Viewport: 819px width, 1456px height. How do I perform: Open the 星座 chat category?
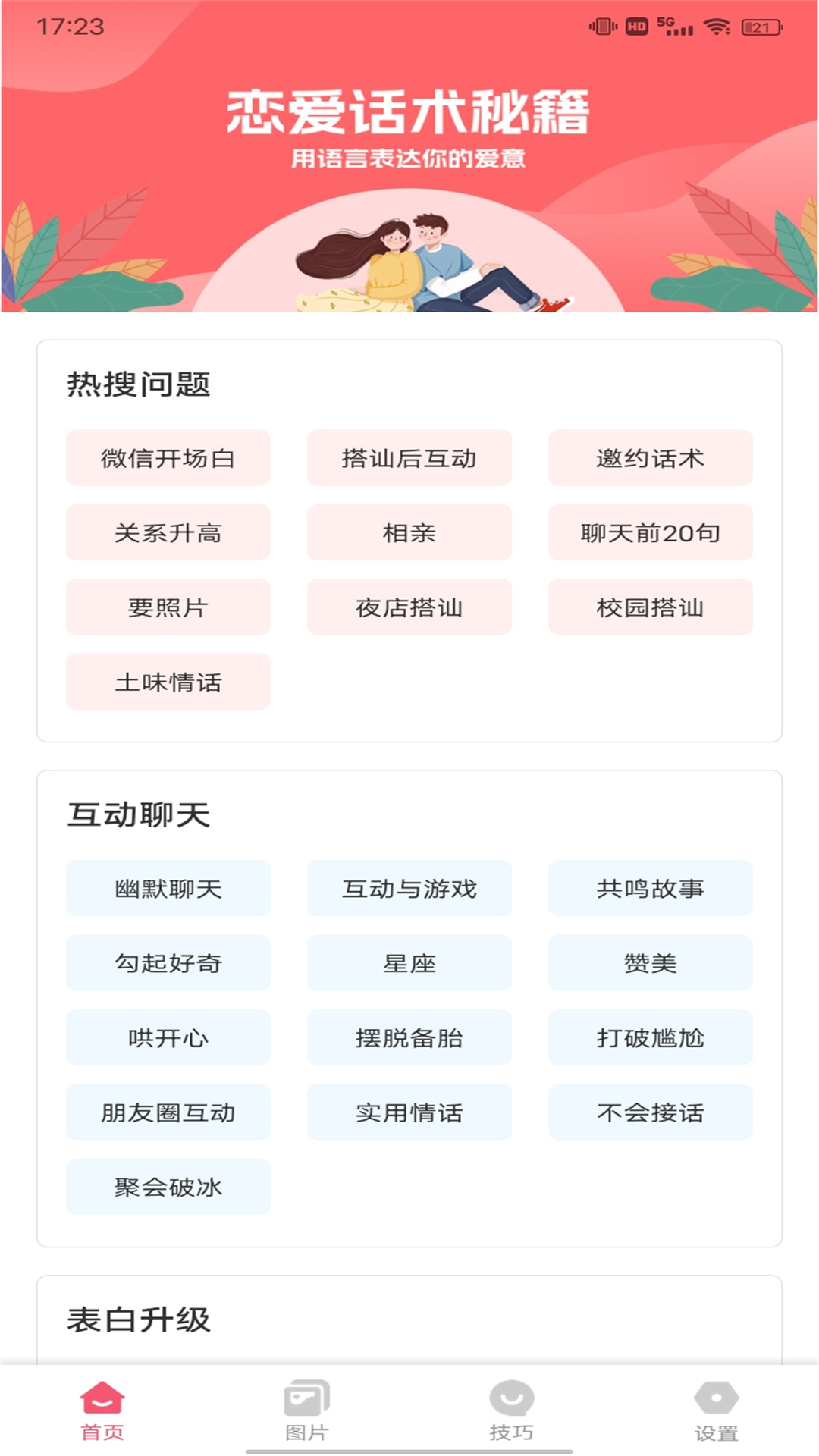409,963
